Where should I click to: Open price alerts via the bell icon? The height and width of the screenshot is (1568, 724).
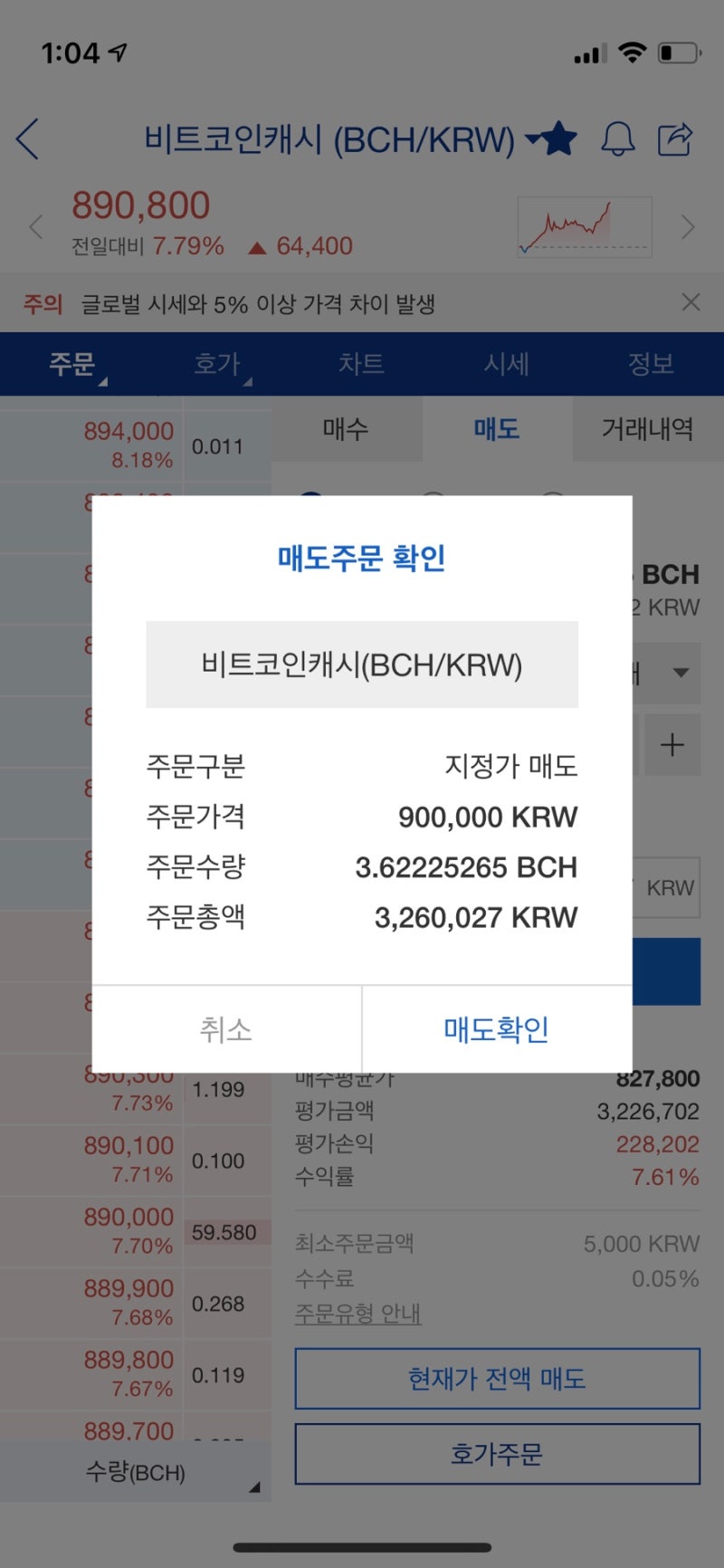click(619, 139)
